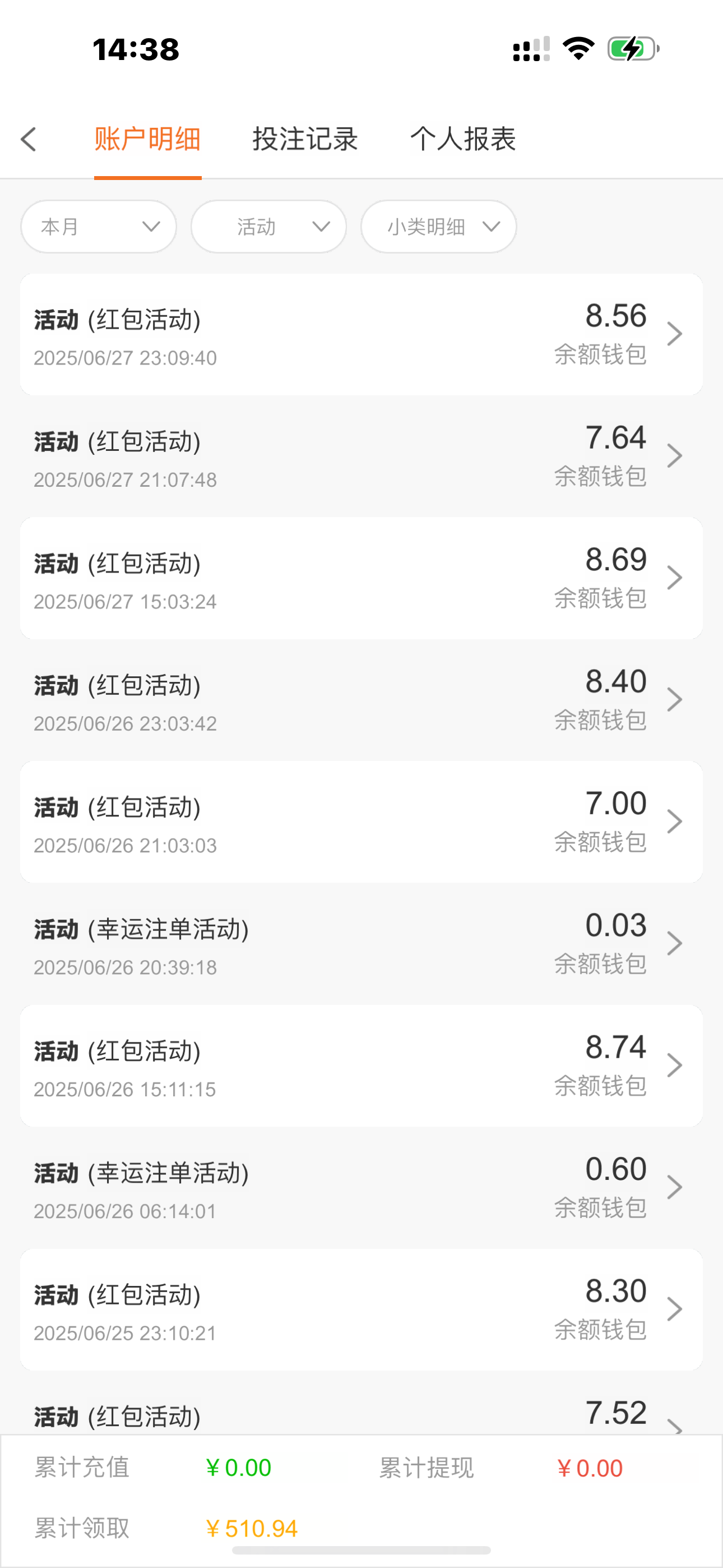
Task: Open the 8.56 红包活动 record
Action: pyautogui.click(x=361, y=335)
